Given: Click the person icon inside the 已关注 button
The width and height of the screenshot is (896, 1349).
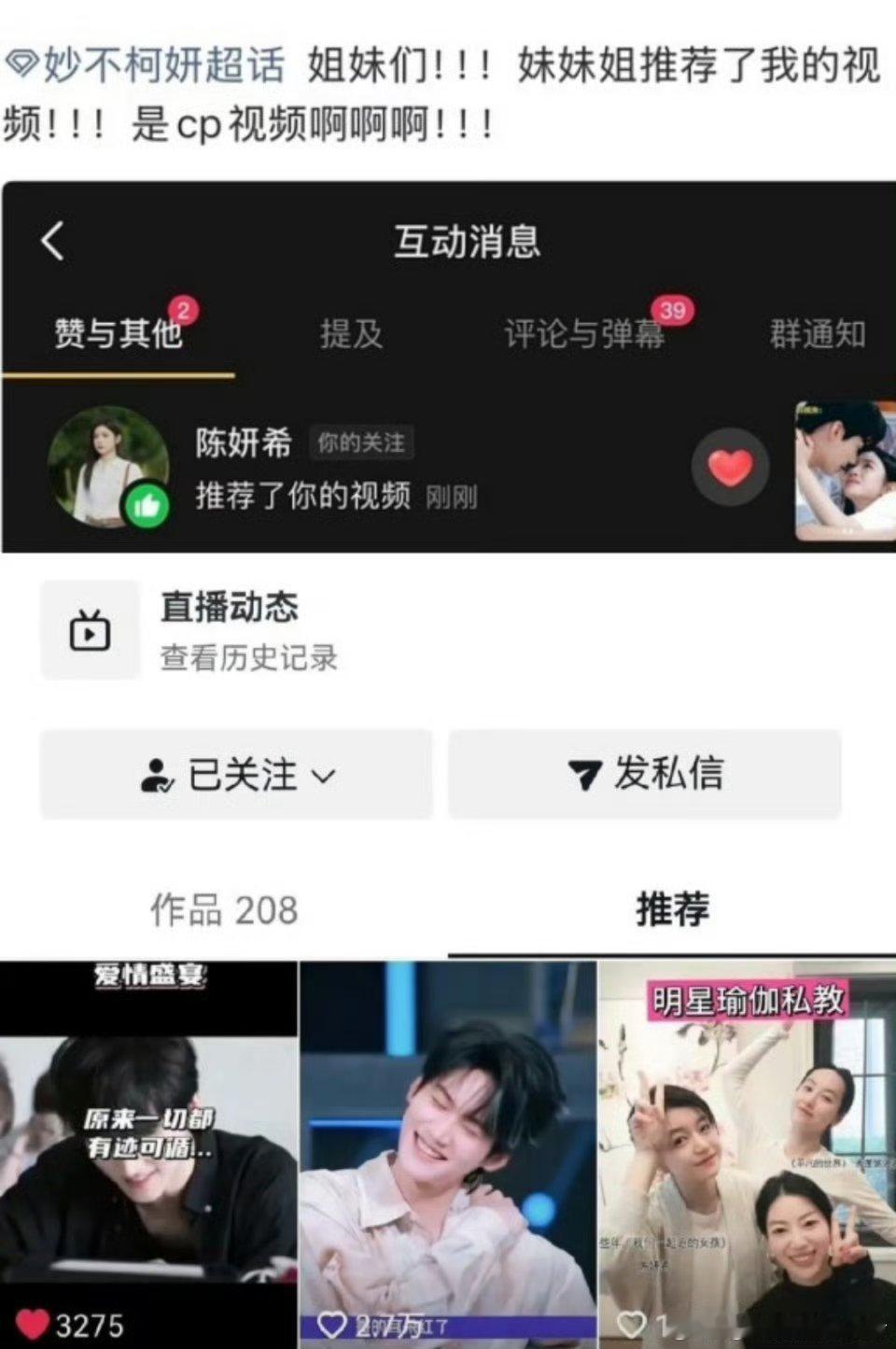Looking at the screenshot, I should (160, 773).
